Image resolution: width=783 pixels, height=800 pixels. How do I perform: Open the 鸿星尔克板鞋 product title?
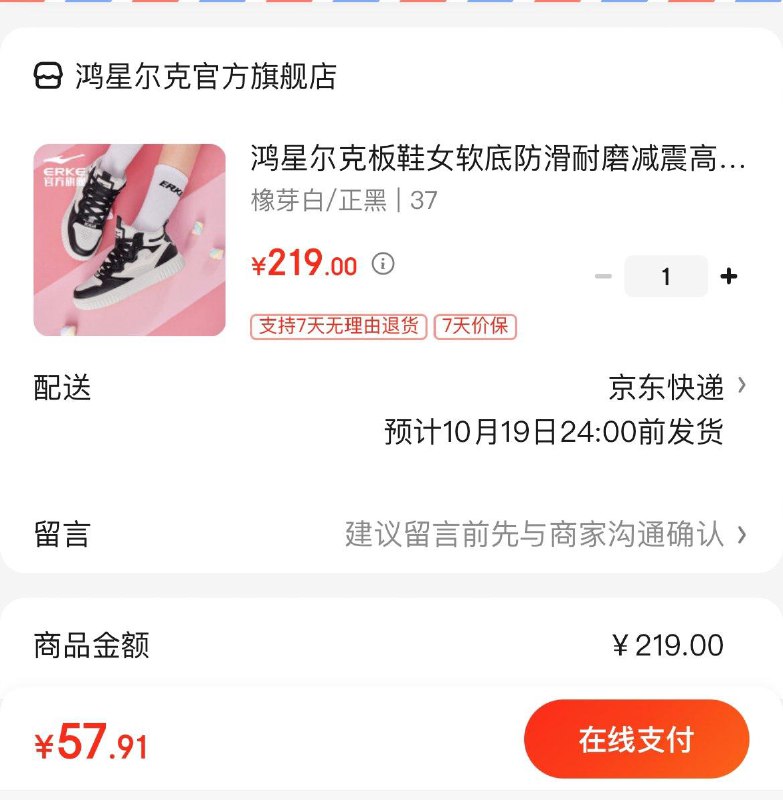point(498,159)
